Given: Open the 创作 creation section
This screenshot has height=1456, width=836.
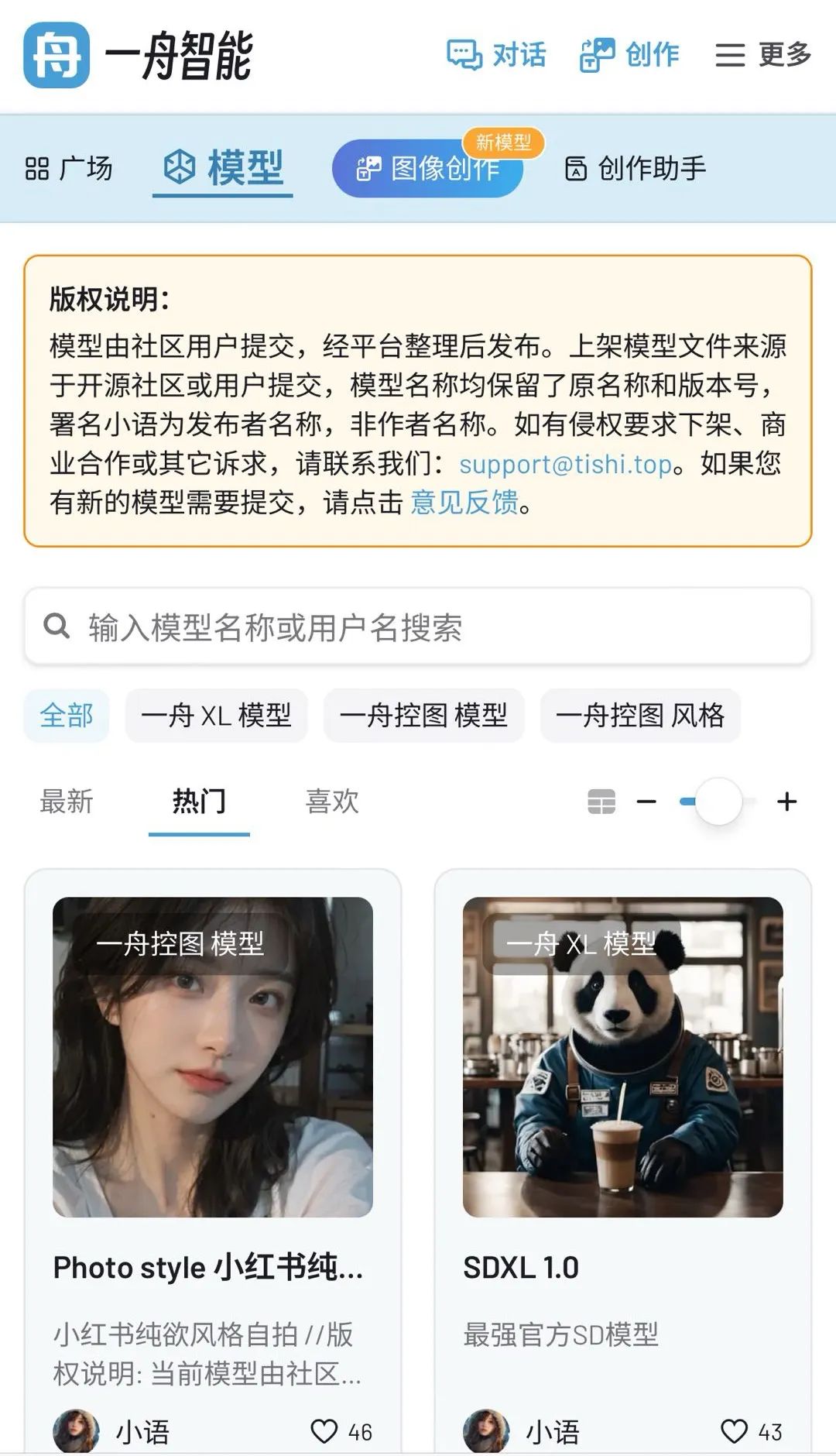Looking at the screenshot, I should tap(629, 55).
